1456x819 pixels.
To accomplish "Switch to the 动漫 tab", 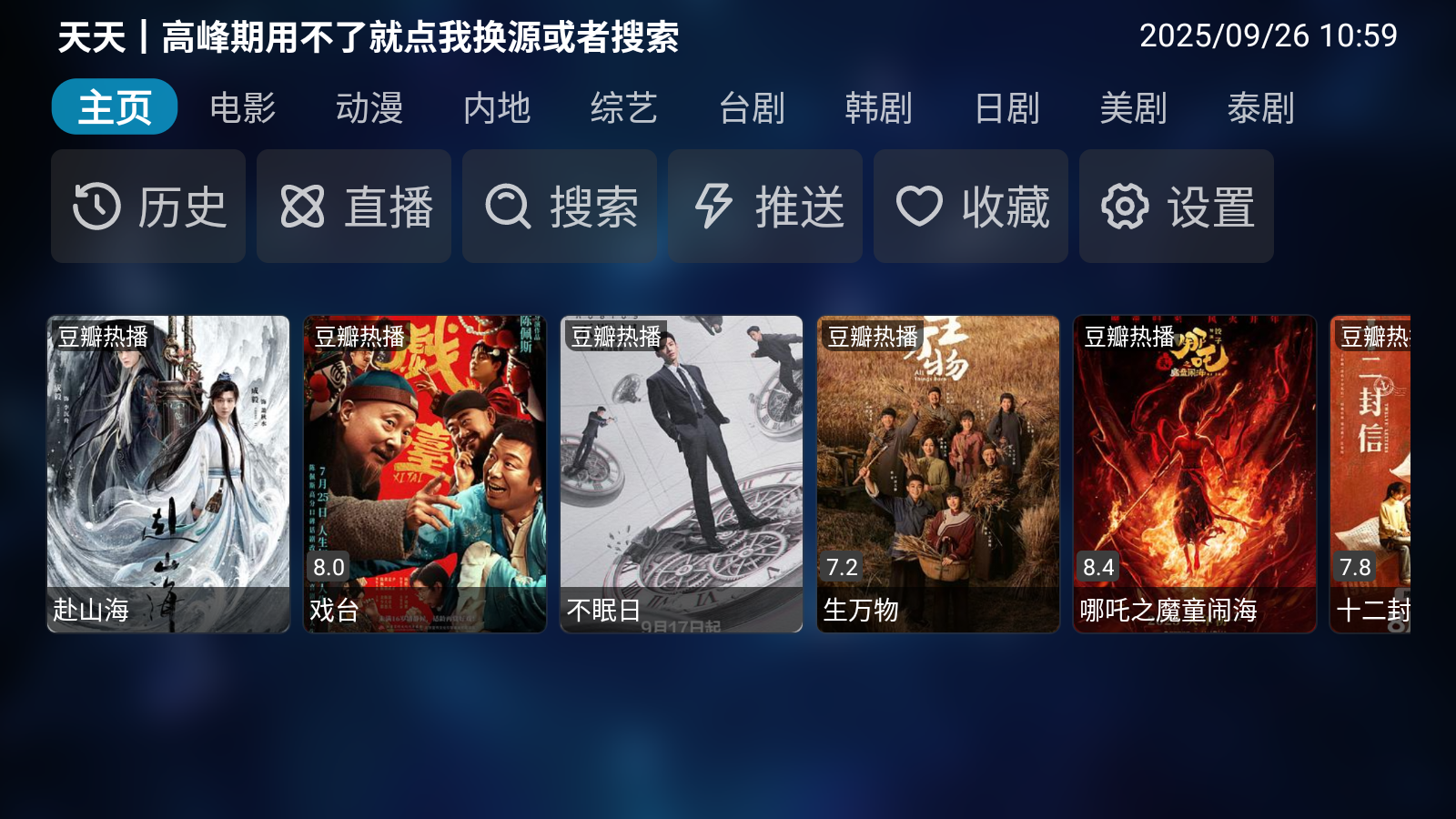I will pos(369,108).
